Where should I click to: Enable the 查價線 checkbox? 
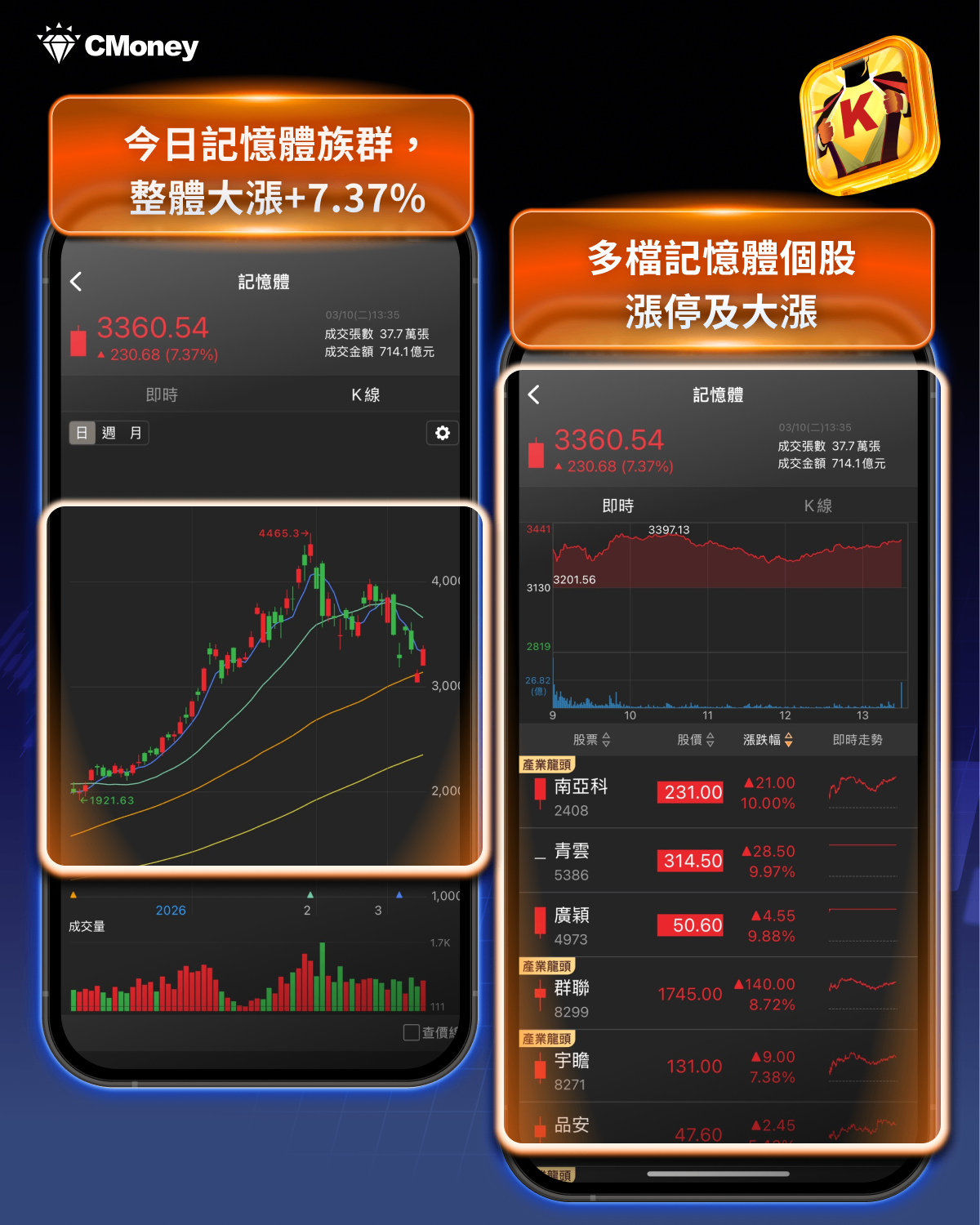[x=410, y=1032]
